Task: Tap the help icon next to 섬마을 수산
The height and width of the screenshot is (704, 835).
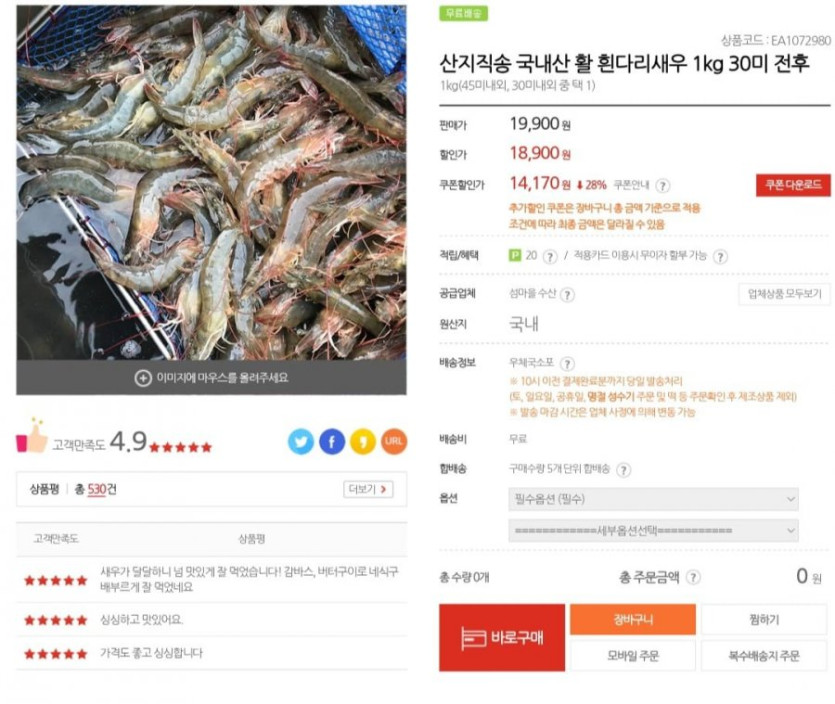Action: coord(567,295)
